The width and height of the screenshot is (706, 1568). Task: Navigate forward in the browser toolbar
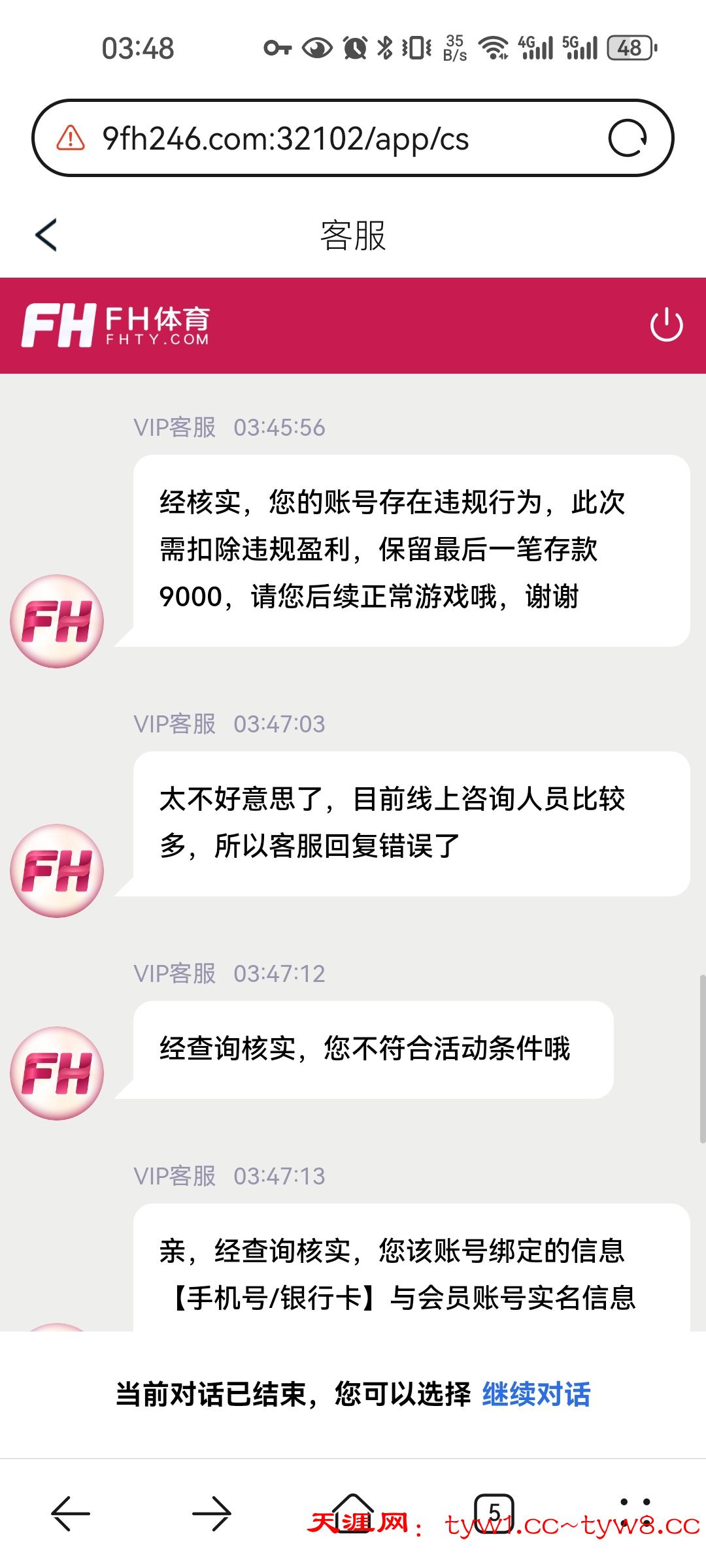tap(212, 1513)
